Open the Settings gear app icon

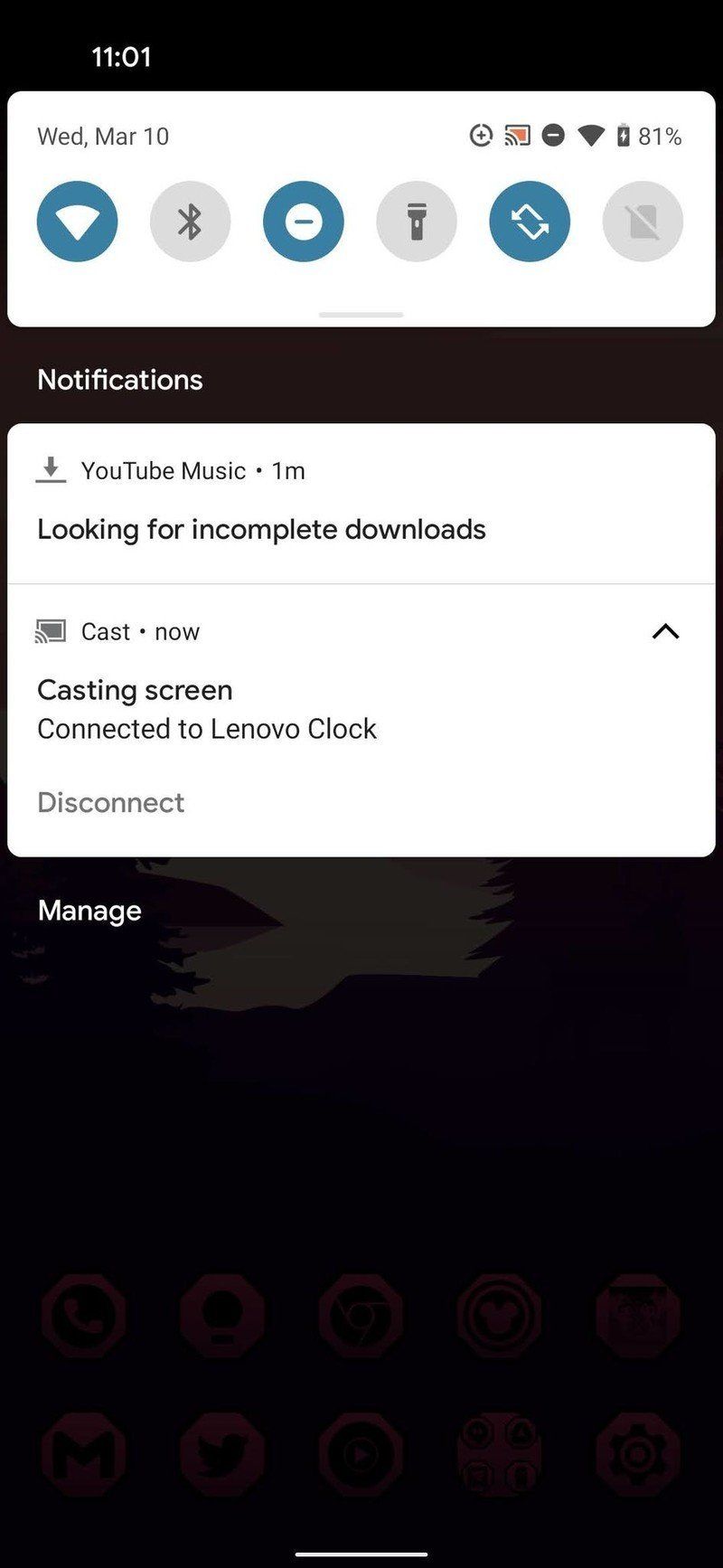pyautogui.click(x=637, y=1456)
